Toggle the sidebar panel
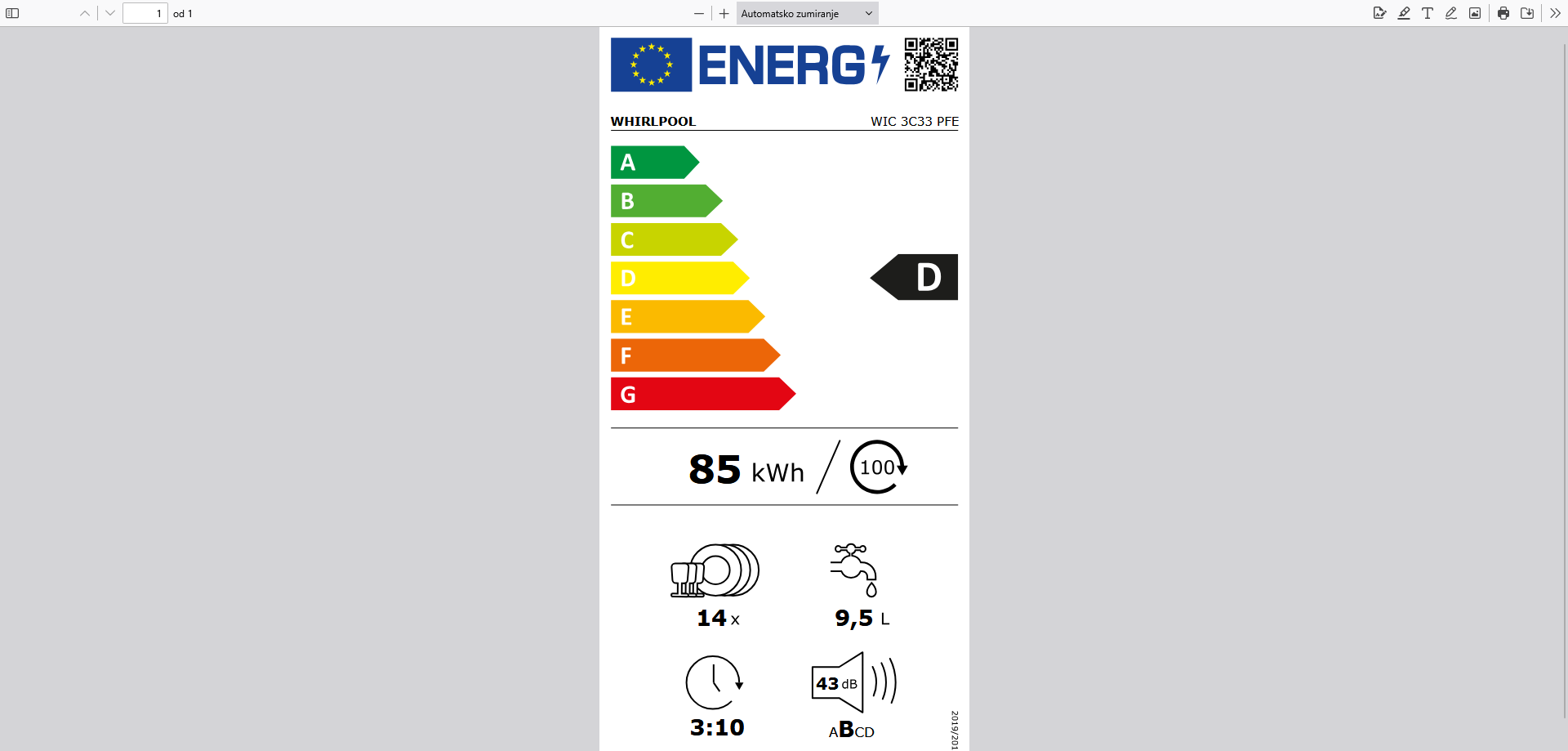 tap(12, 13)
